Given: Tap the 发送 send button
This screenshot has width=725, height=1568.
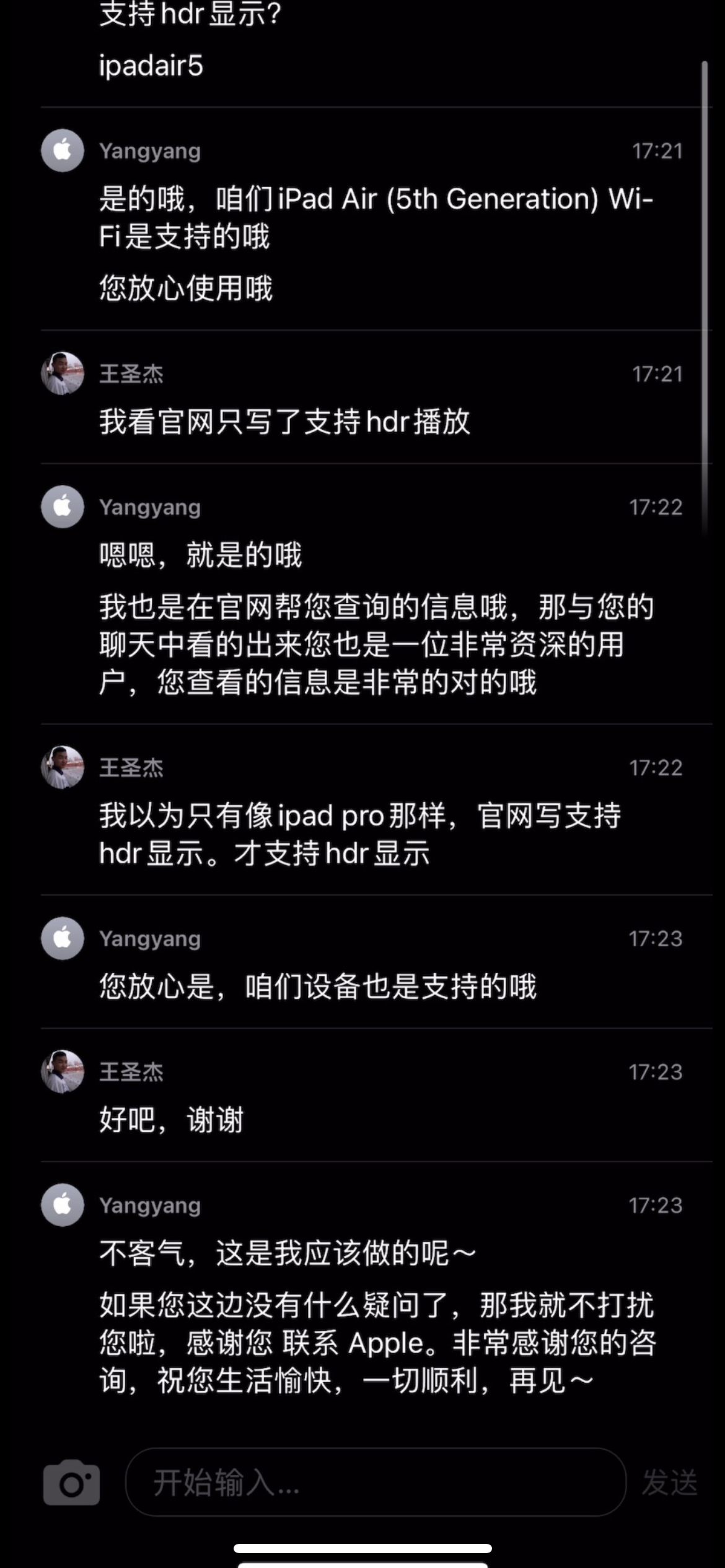Looking at the screenshot, I should tap(669, 1483).
